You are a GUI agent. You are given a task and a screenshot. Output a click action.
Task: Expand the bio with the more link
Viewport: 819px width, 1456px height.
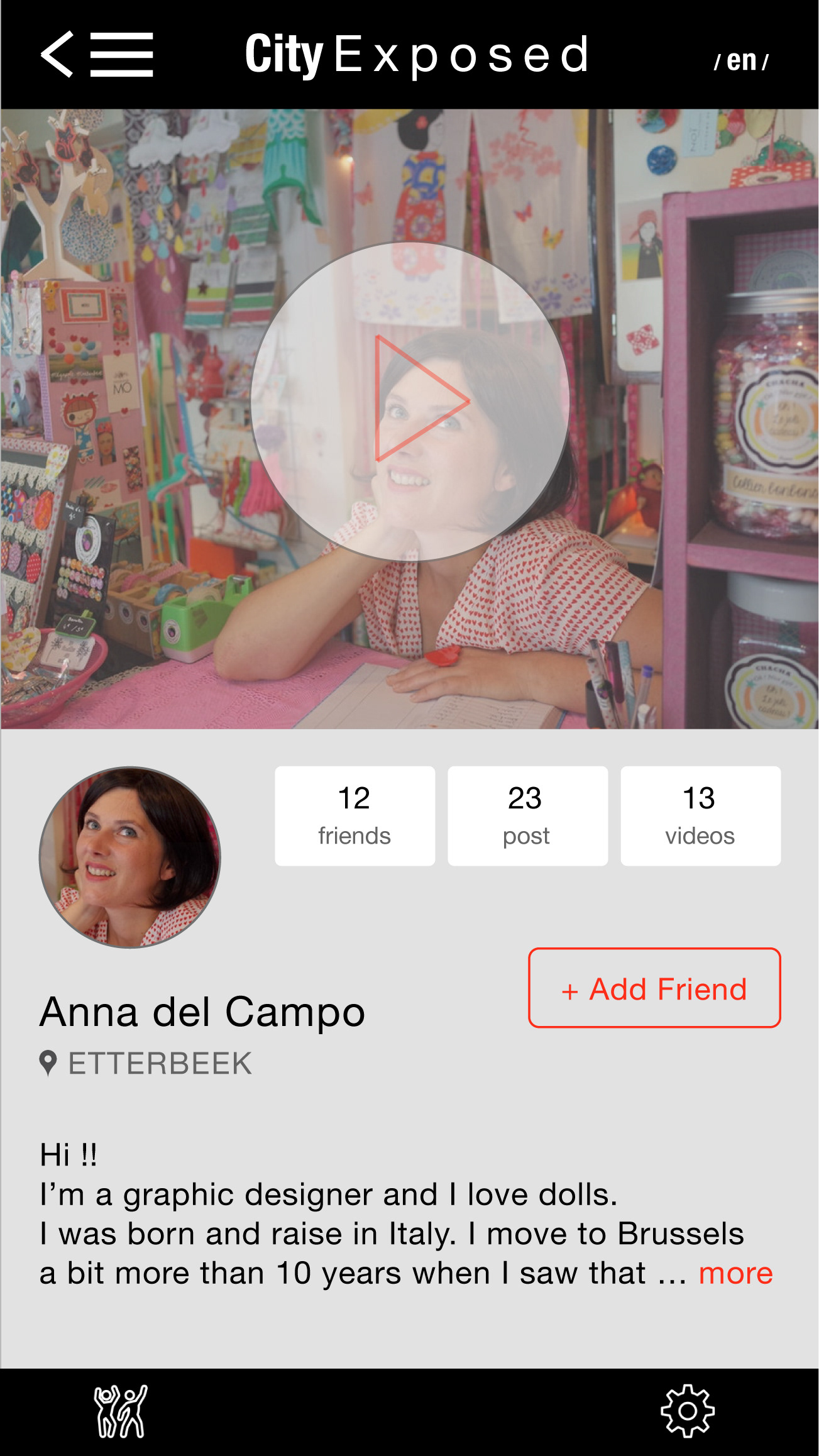(735, 1273)
